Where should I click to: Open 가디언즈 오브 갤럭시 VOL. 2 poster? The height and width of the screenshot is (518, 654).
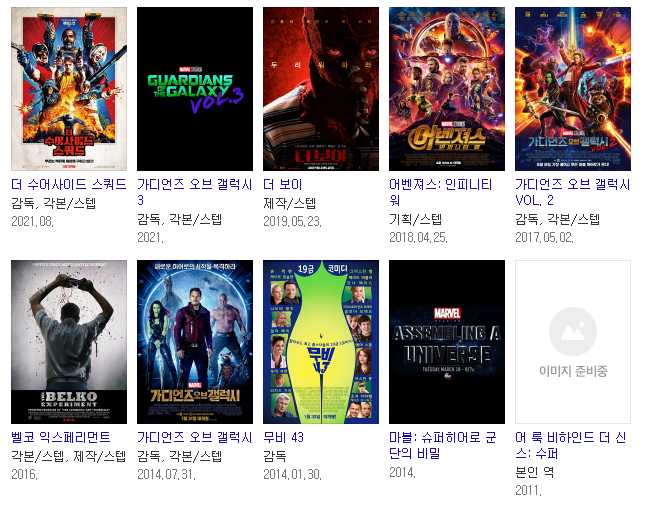[x=573, y=89]
